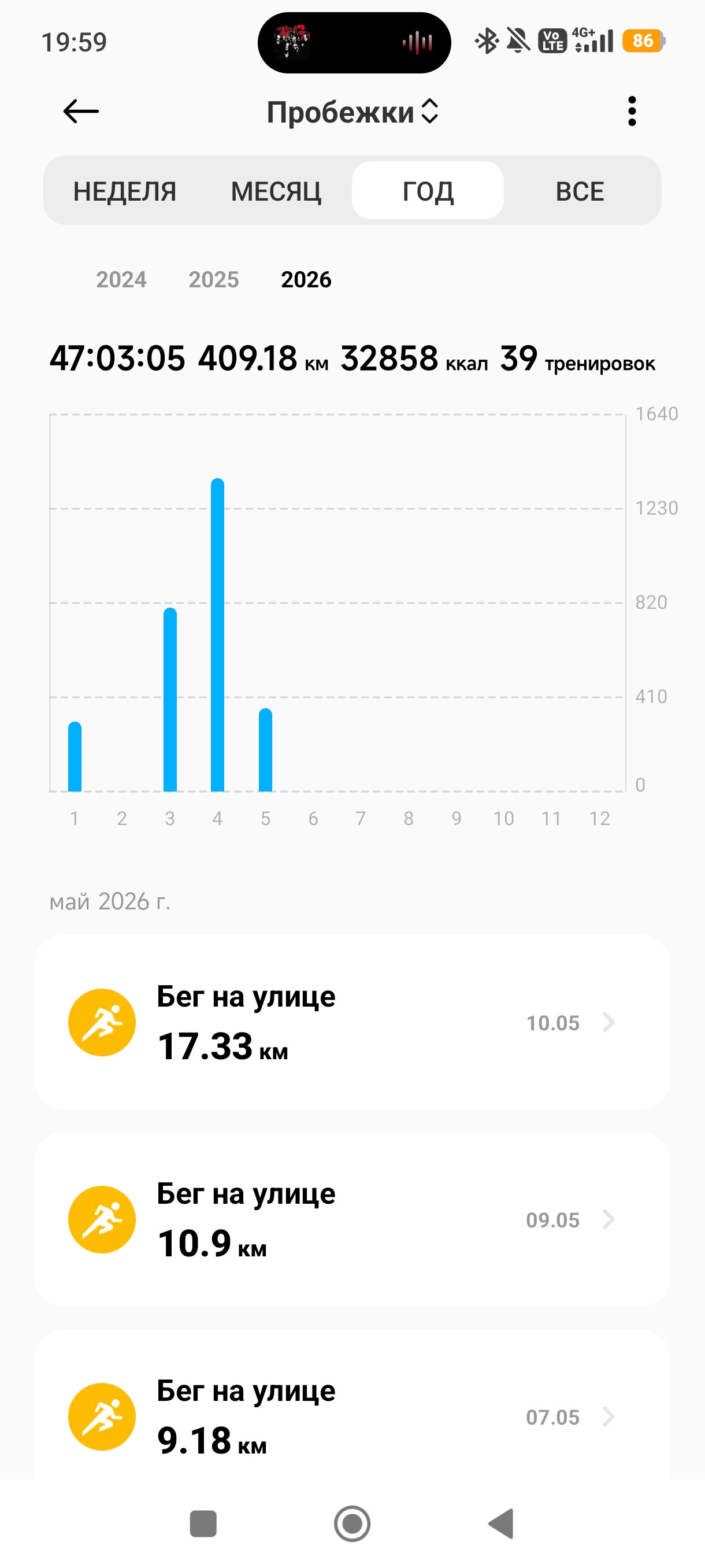
Task: Switch to the ВСЕ tab
Action: coord(580,191)
